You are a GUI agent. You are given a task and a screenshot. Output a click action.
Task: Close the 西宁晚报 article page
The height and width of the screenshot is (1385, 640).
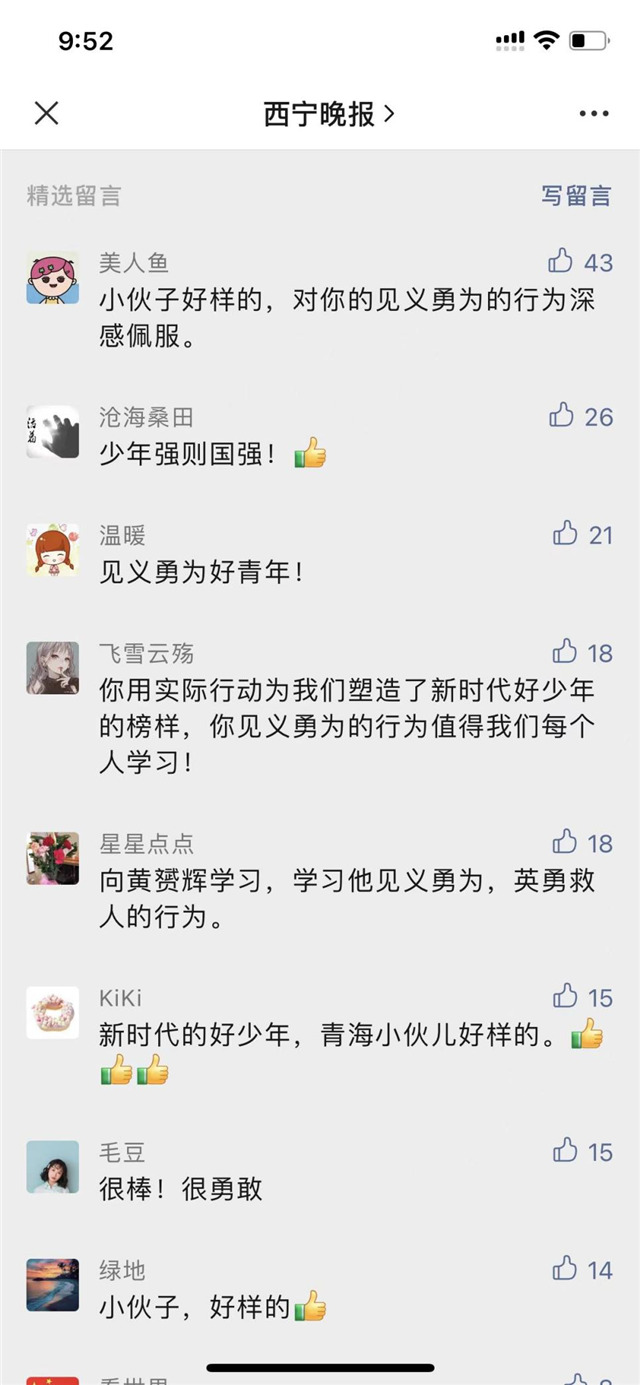point(46,114)
